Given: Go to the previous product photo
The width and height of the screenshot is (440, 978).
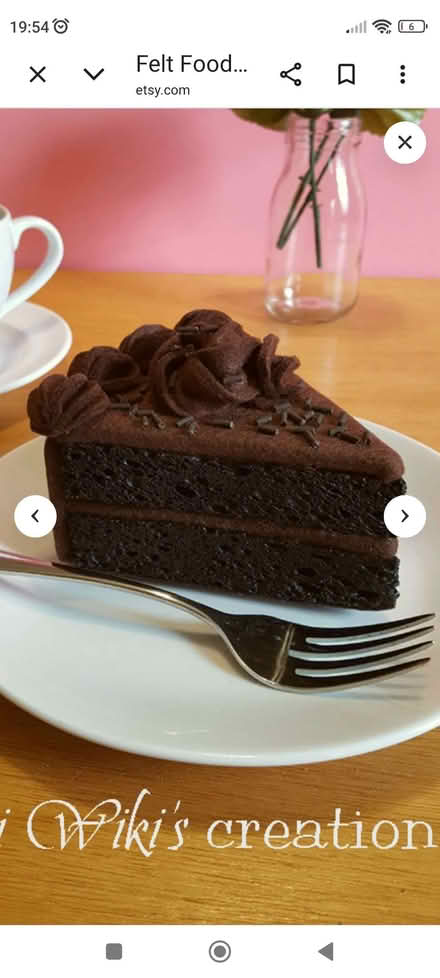Looking at the screenshot, I should pos(36,516).
